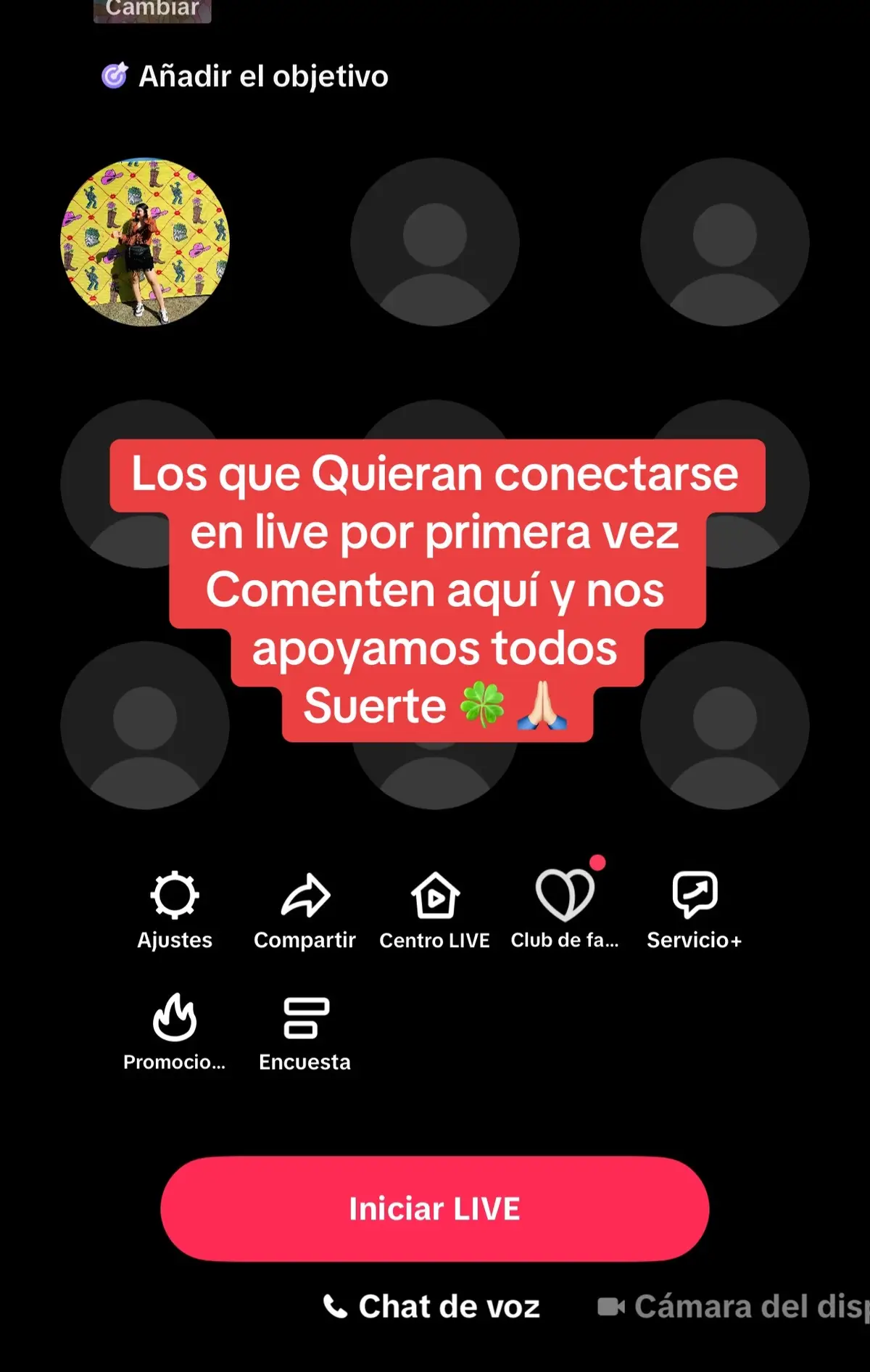Screen dimensions: 870x1372
Task: Select the Servicio+ icon
Action: pyautogui.click(x=694, y=906)
